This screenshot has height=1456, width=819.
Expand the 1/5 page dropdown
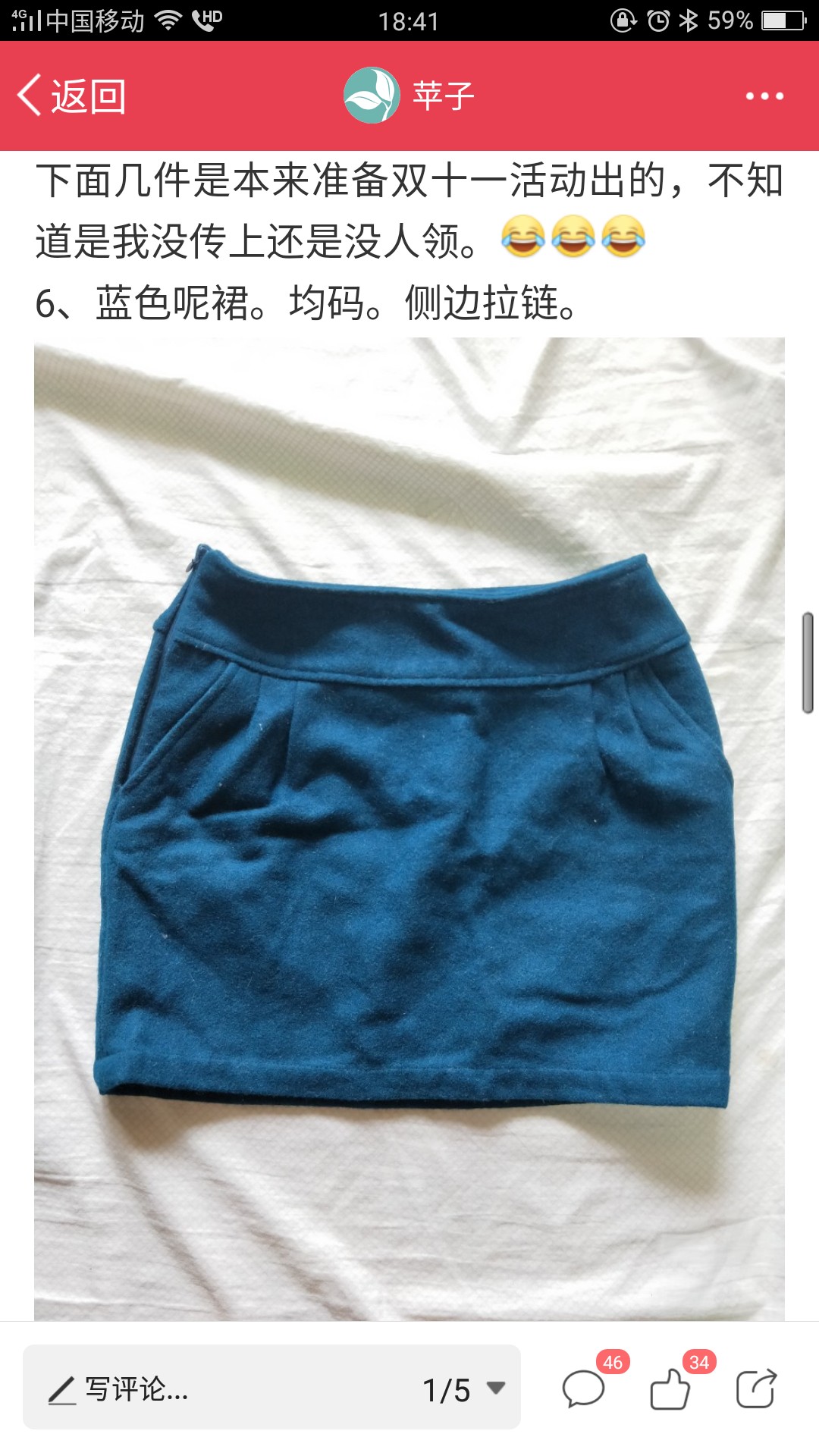(x=464, y=1389)
